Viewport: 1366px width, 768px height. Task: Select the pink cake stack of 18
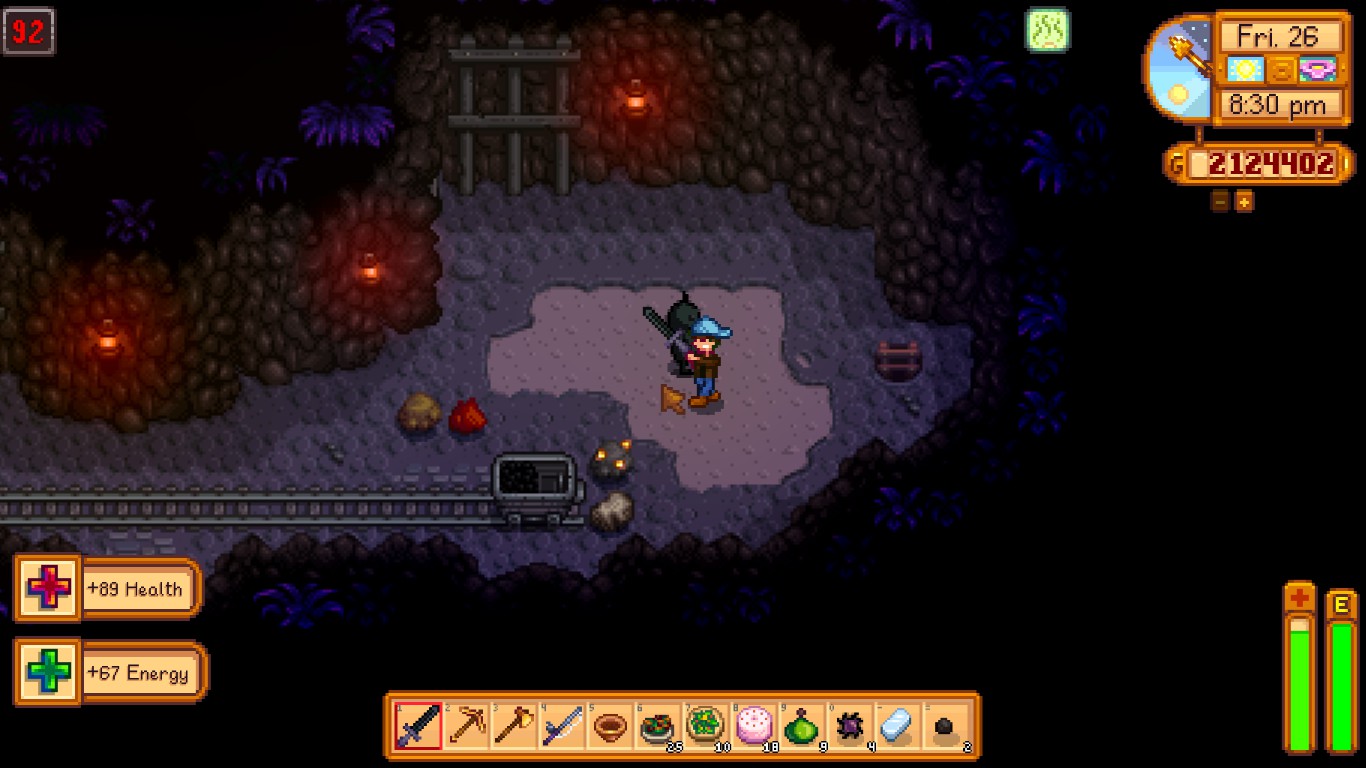(x=754, y=726)
